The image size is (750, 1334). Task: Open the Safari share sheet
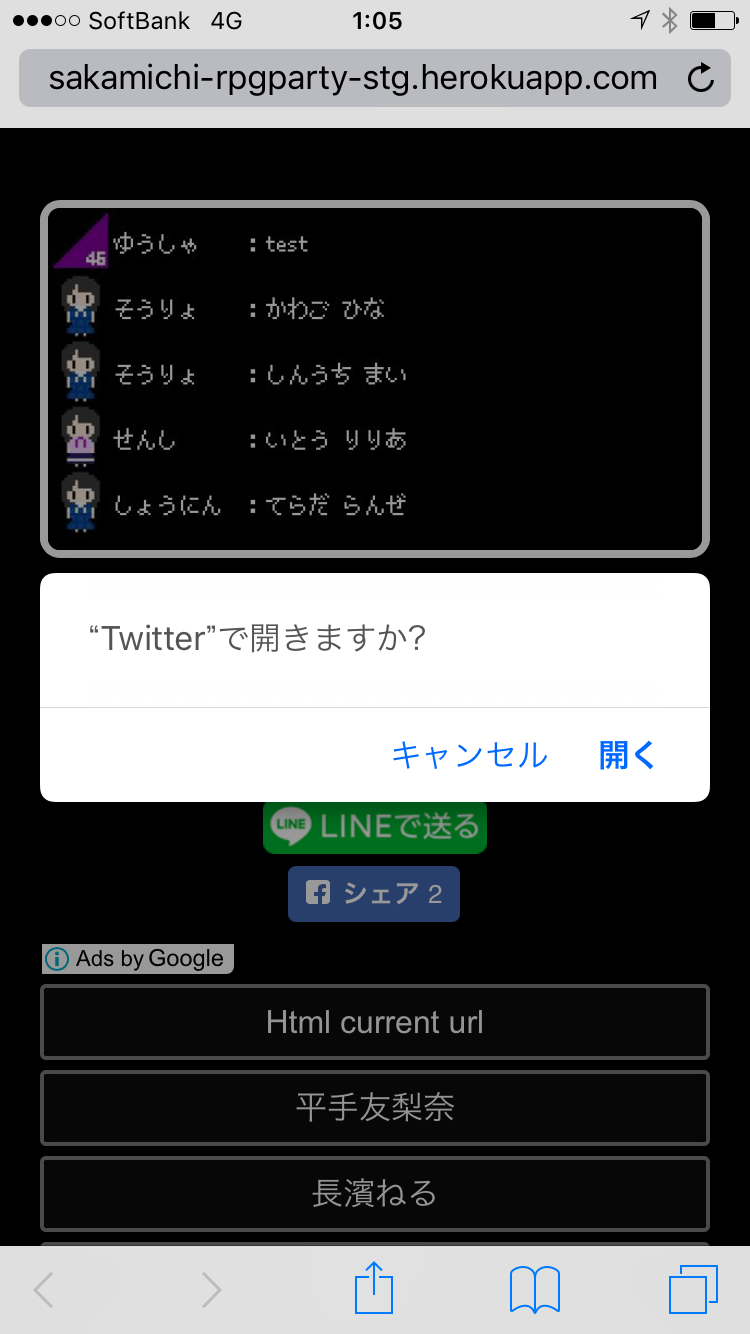[x=374, y=1289]
